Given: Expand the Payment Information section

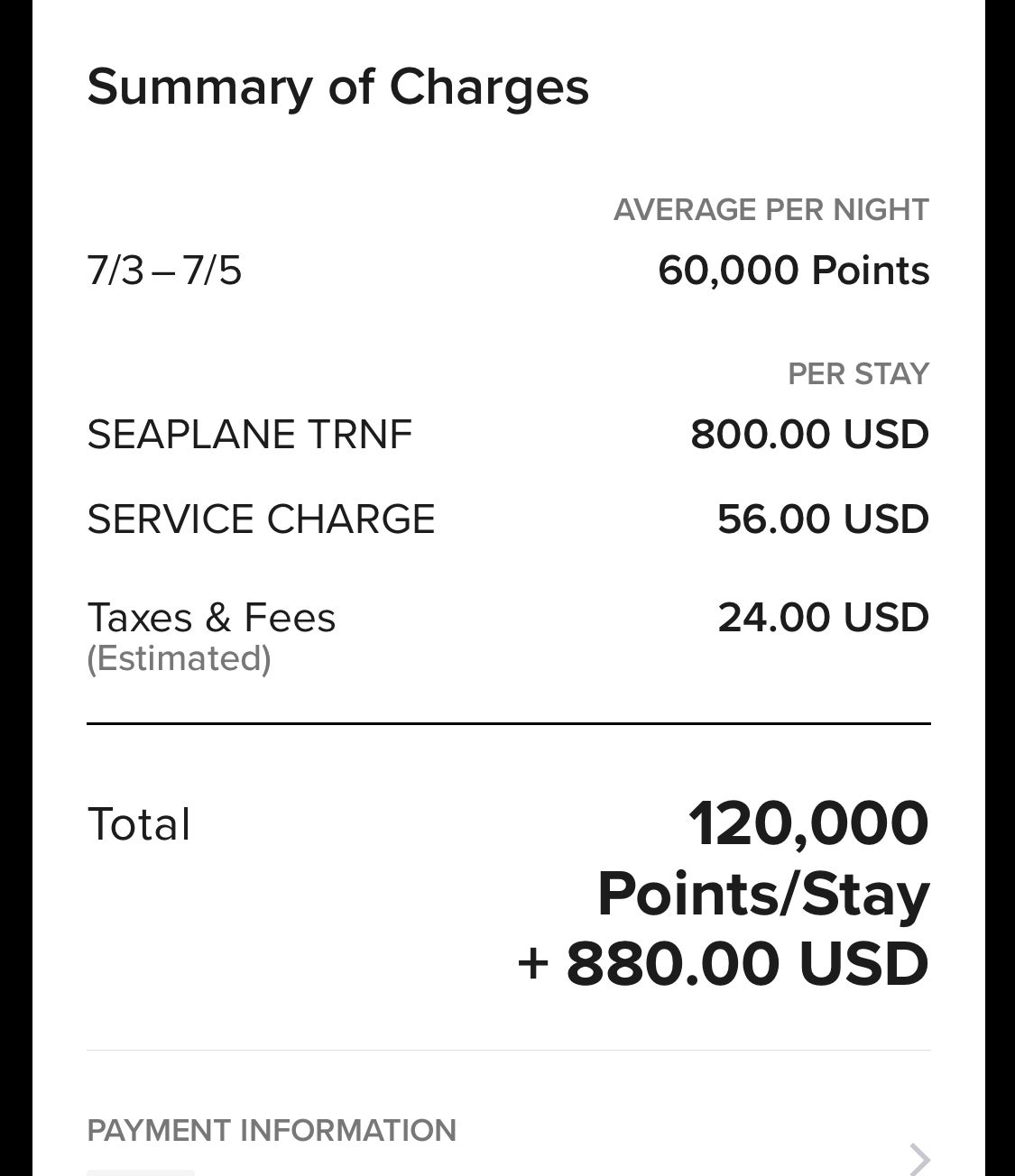Looking at the screenshot, I should pyautogui.click(x=271, y=1130).
